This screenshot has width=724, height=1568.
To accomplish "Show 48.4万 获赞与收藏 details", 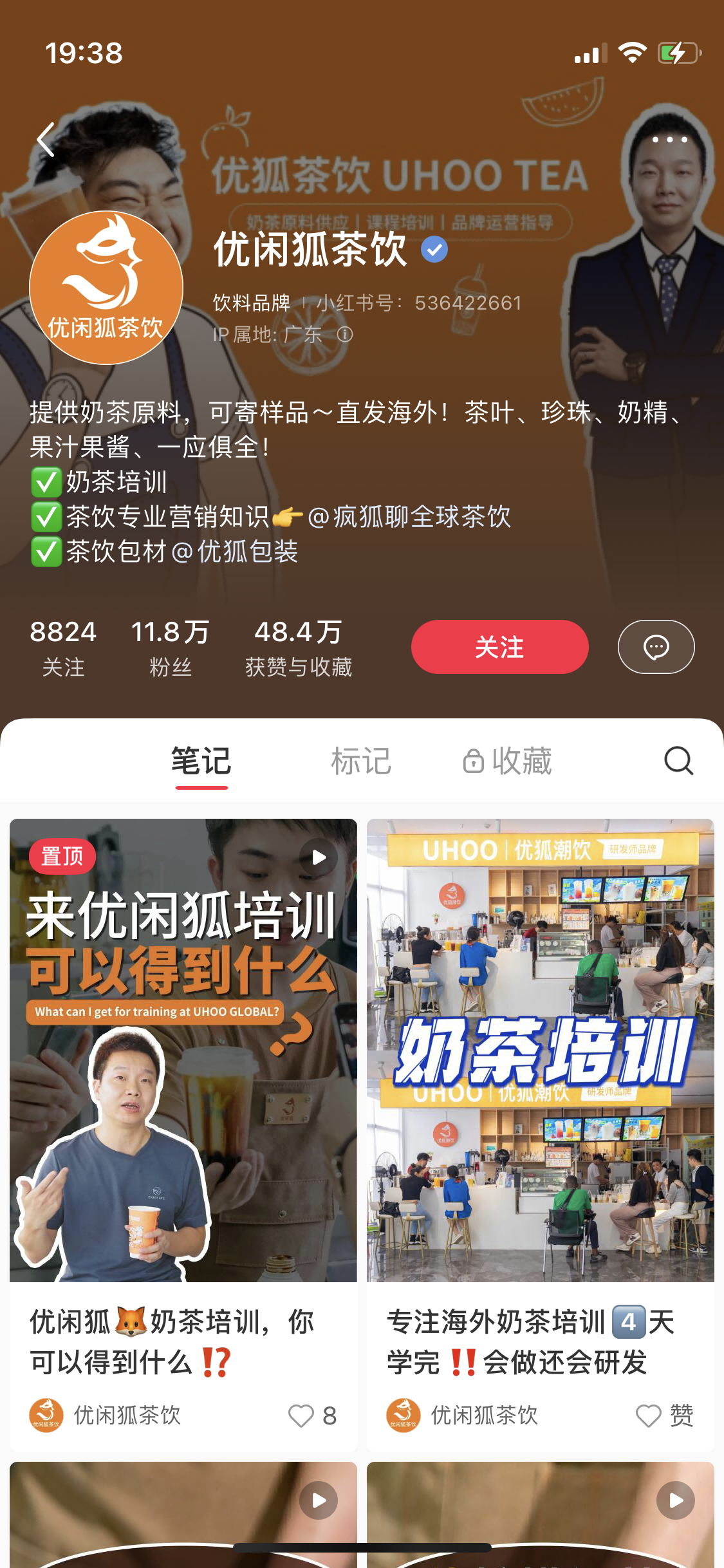I will [298, 648].
